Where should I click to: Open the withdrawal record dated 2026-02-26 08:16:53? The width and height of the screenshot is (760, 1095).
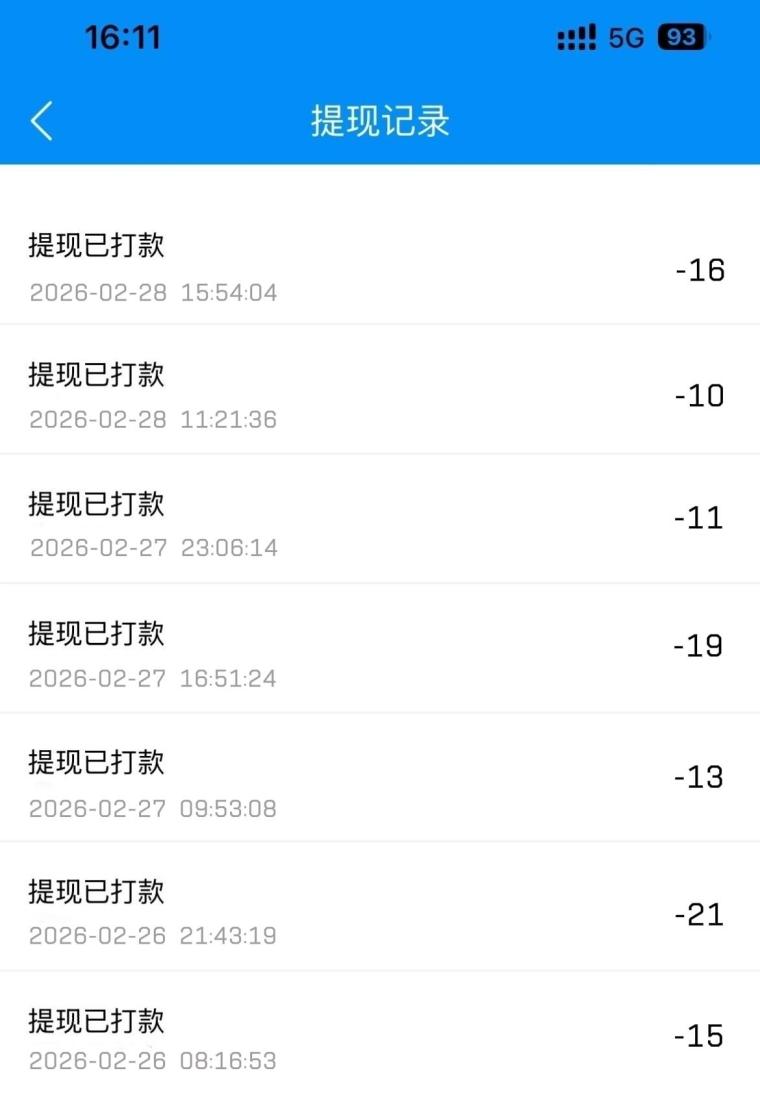pos(380,1037)
